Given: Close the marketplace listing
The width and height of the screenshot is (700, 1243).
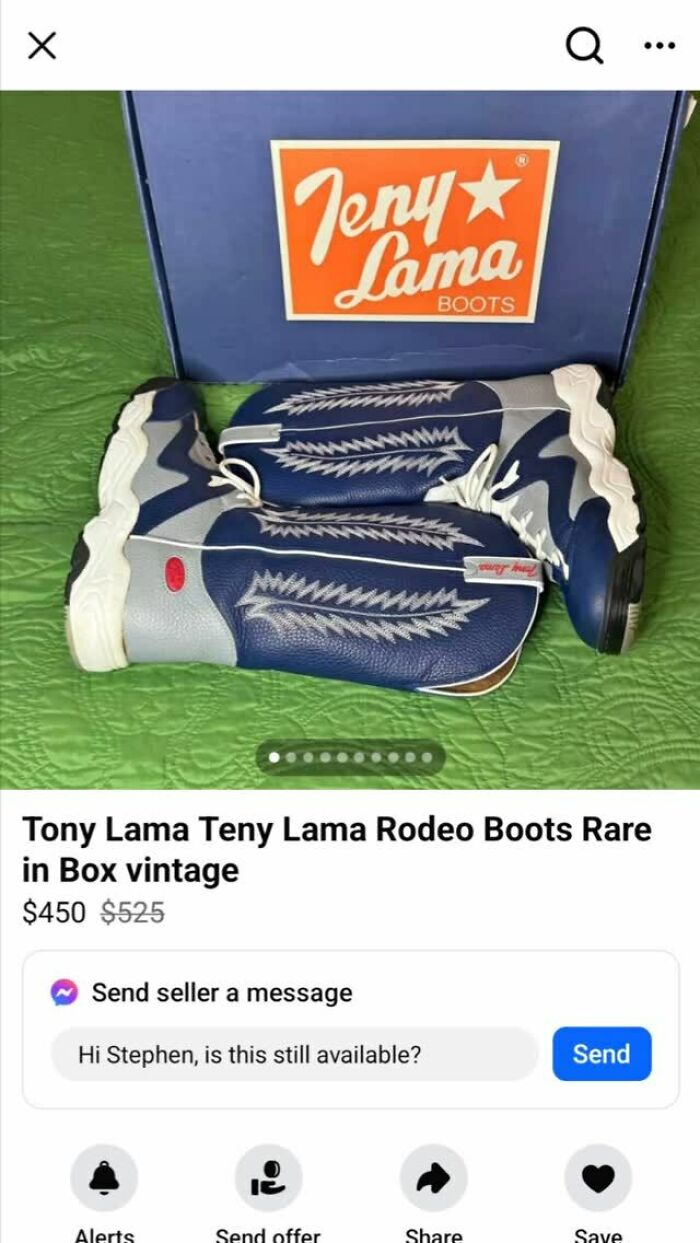Looking at the screenshot, I should coord(41,45).
